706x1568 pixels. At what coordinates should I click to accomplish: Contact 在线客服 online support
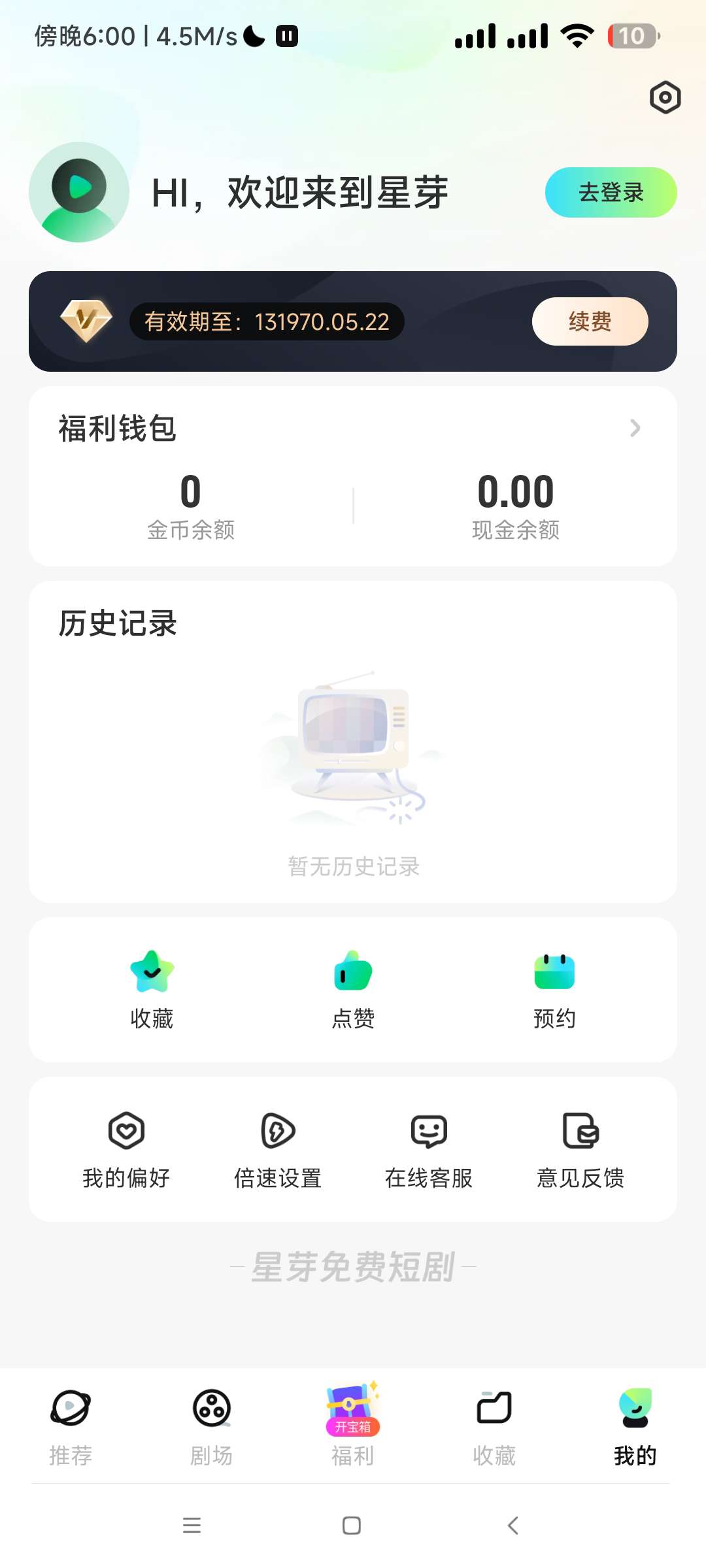click(429, 1150)
